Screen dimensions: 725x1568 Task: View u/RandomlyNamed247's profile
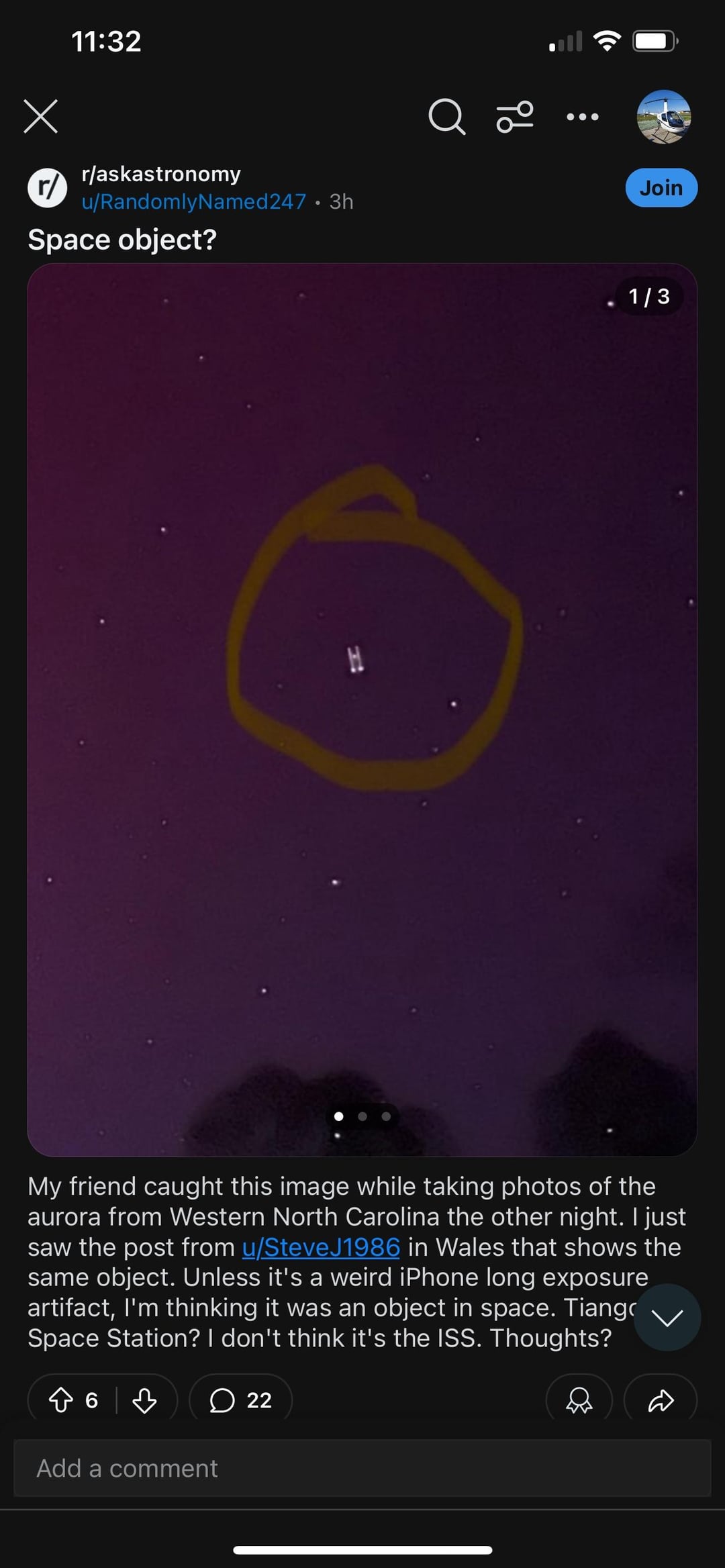click(193, 202)
